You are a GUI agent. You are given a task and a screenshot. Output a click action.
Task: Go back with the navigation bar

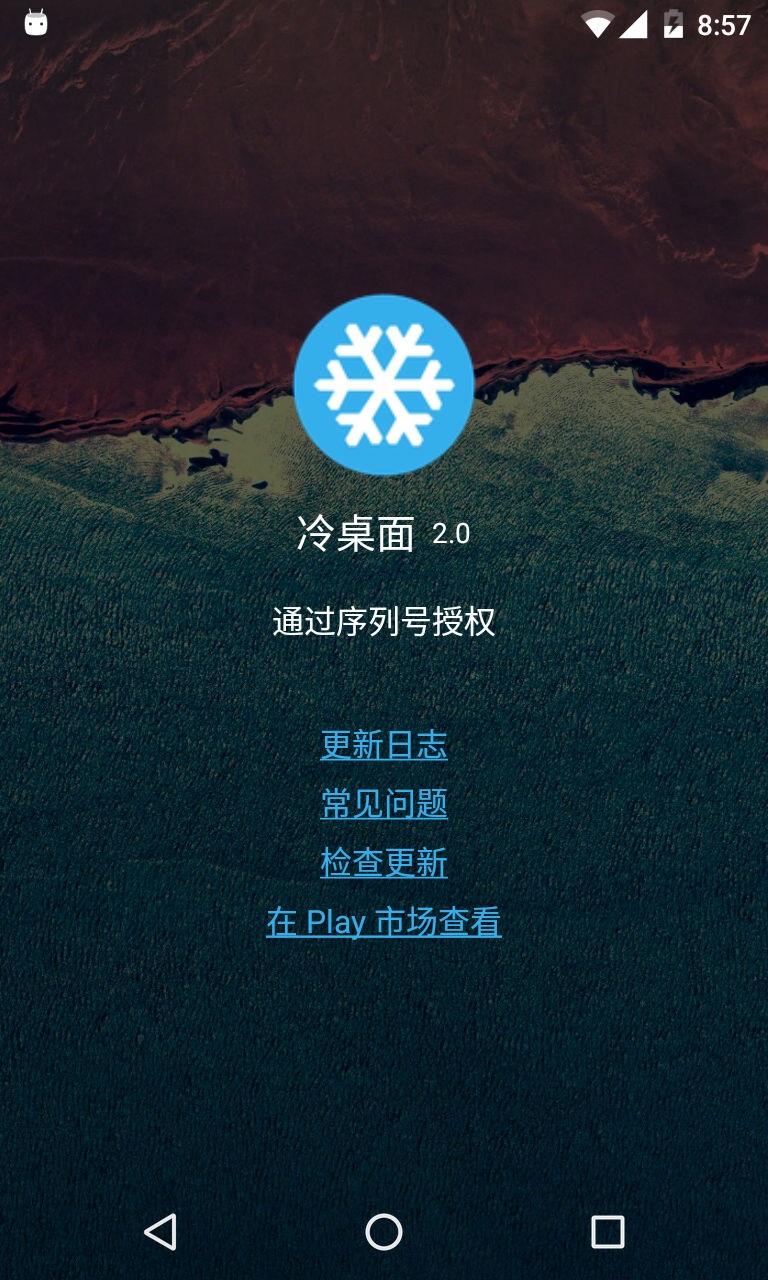tap(160, 1232)
